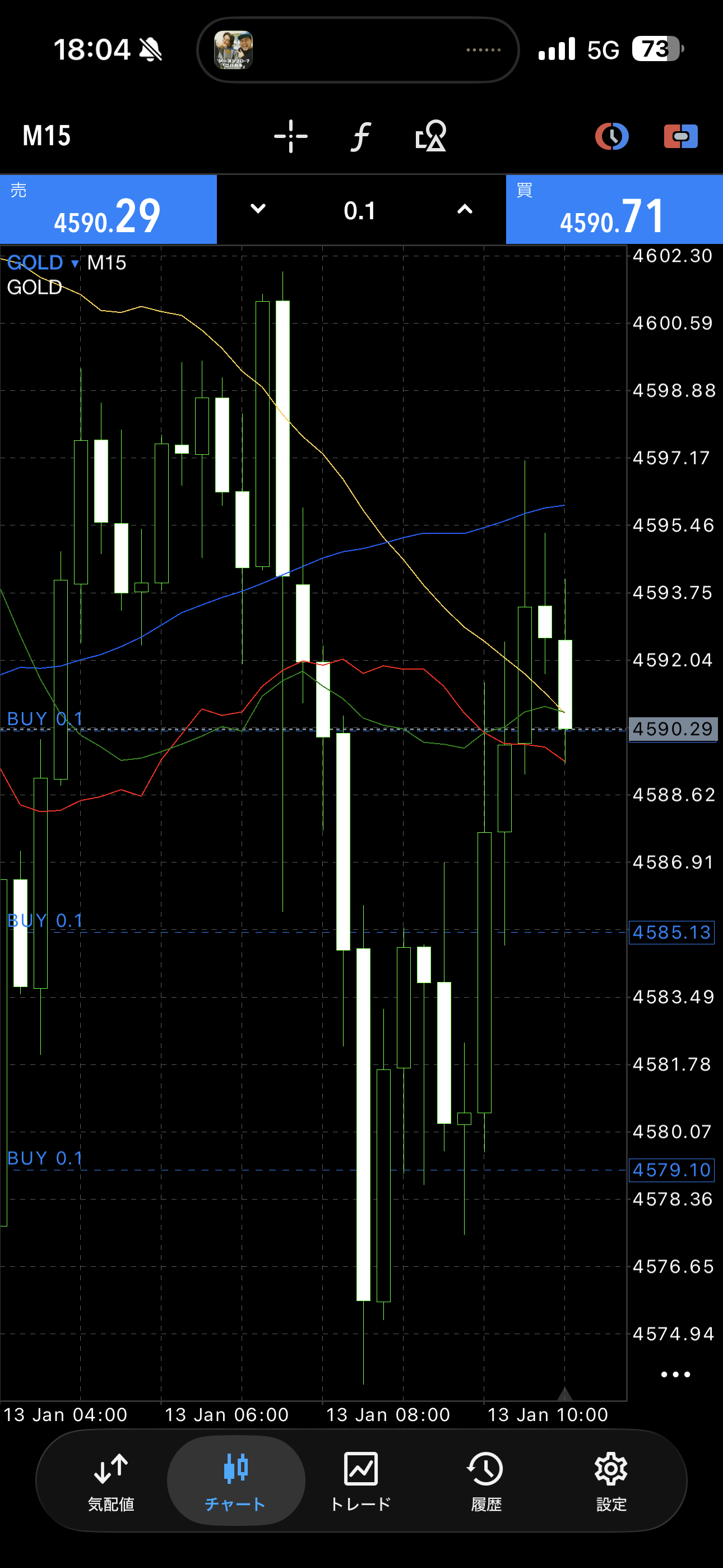Toggle the one-click trading panel icon
The image size is (723, 1568).
point(680,136)
